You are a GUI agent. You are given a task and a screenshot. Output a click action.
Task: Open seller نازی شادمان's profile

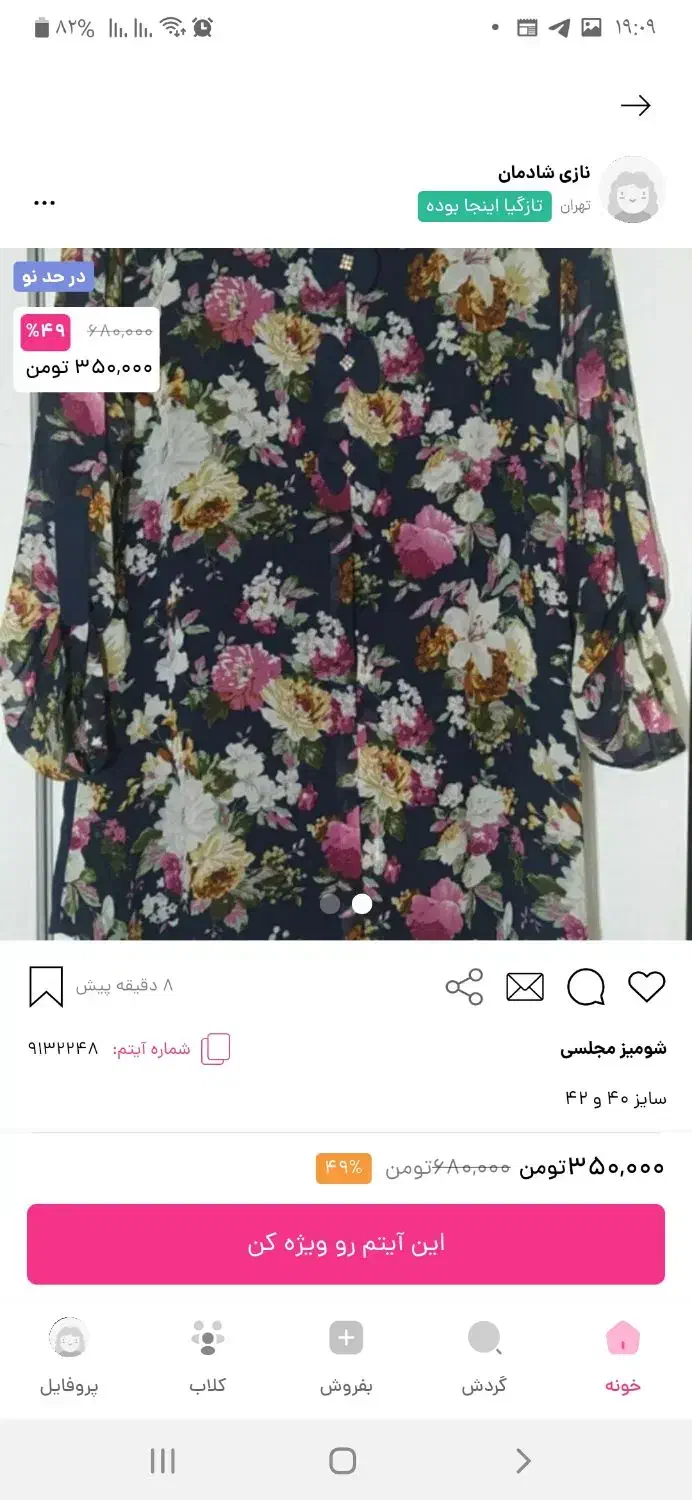(544, 174)
